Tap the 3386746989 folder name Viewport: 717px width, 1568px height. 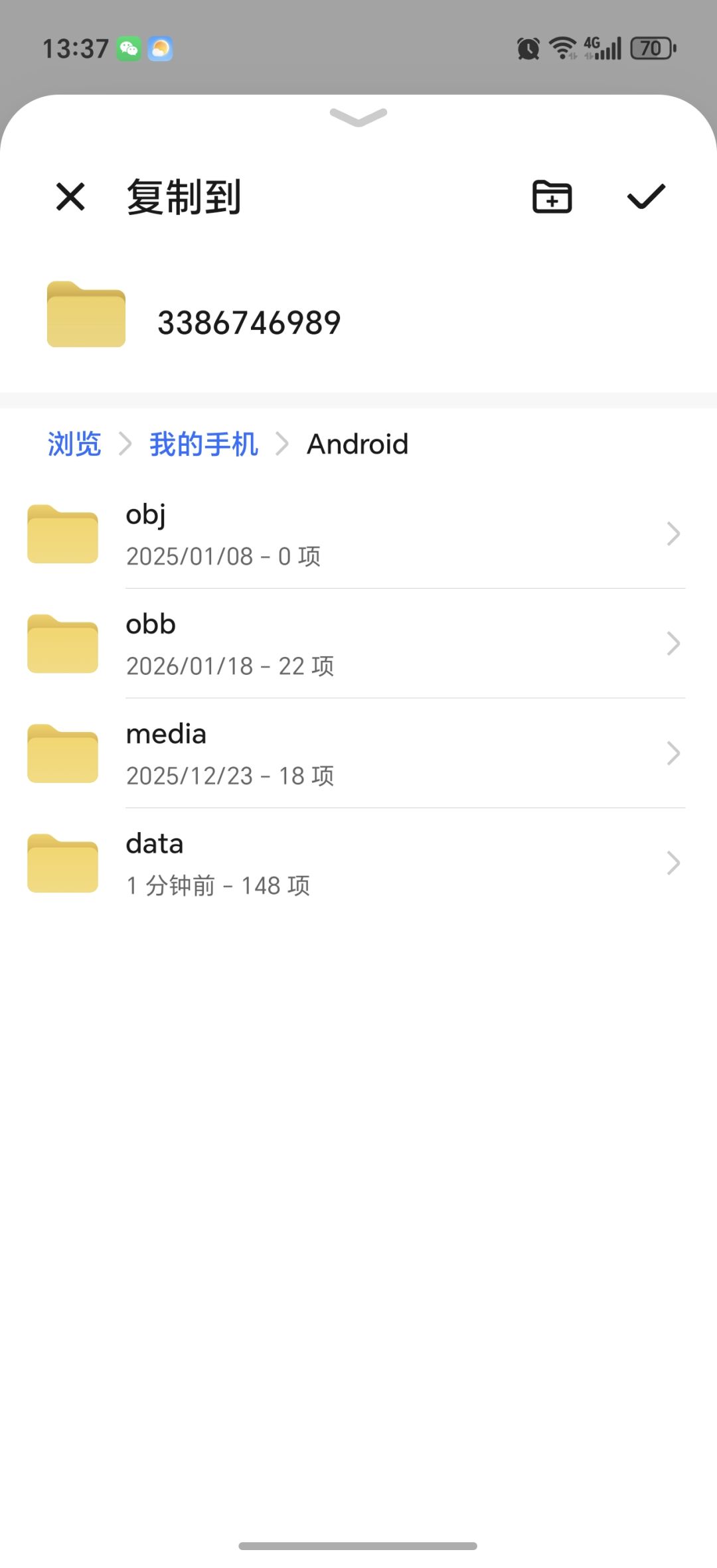[250, 321]
